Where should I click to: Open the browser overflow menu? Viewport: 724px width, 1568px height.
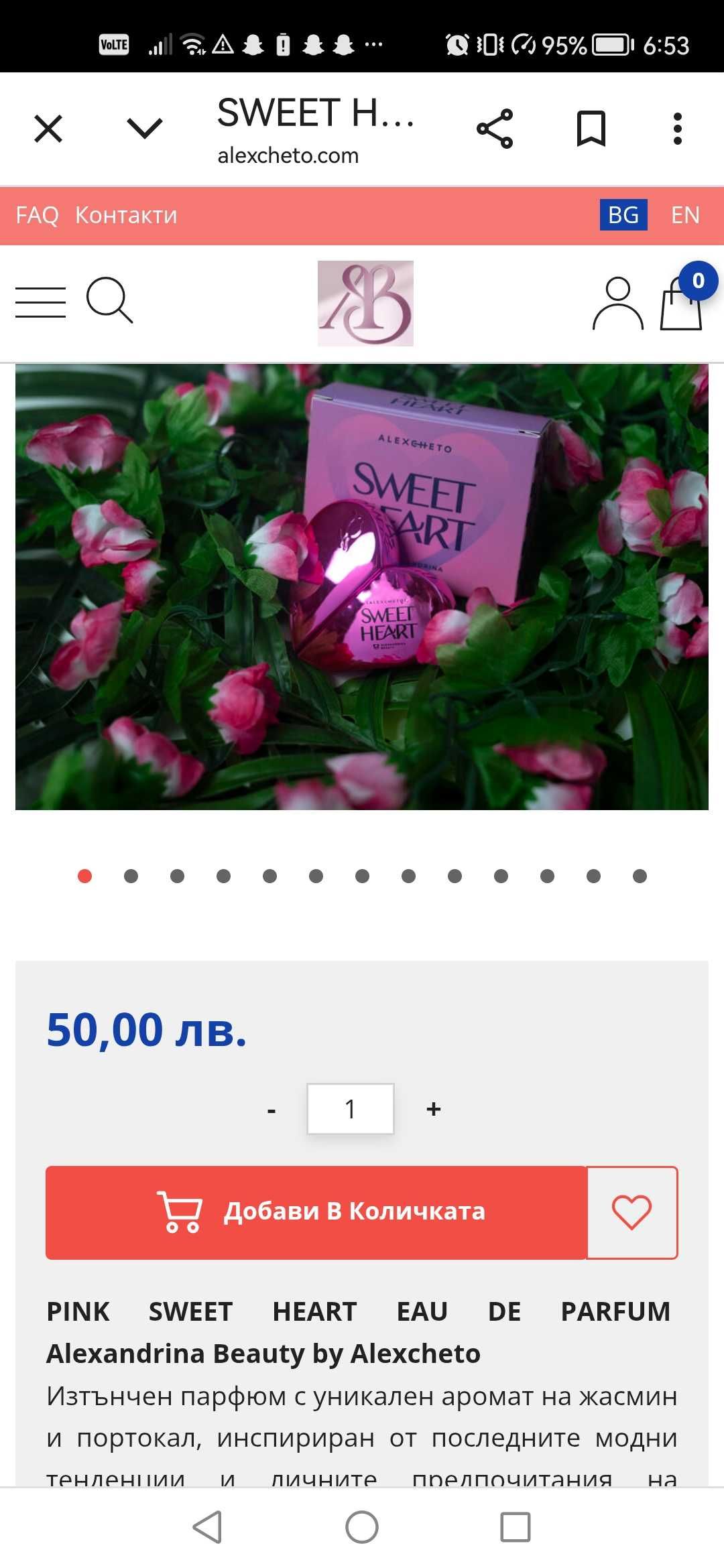coord(678,129)
